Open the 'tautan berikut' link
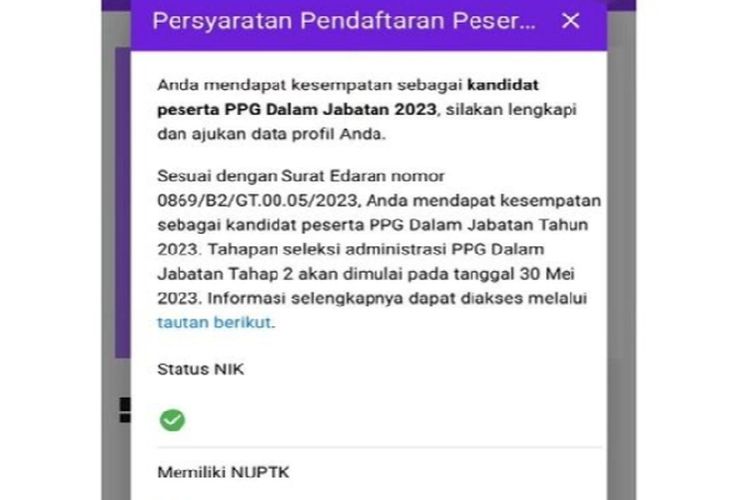Image resolution: width=750 pixels, height=500 pixels. pyautogui.click(x=215, y=322)
